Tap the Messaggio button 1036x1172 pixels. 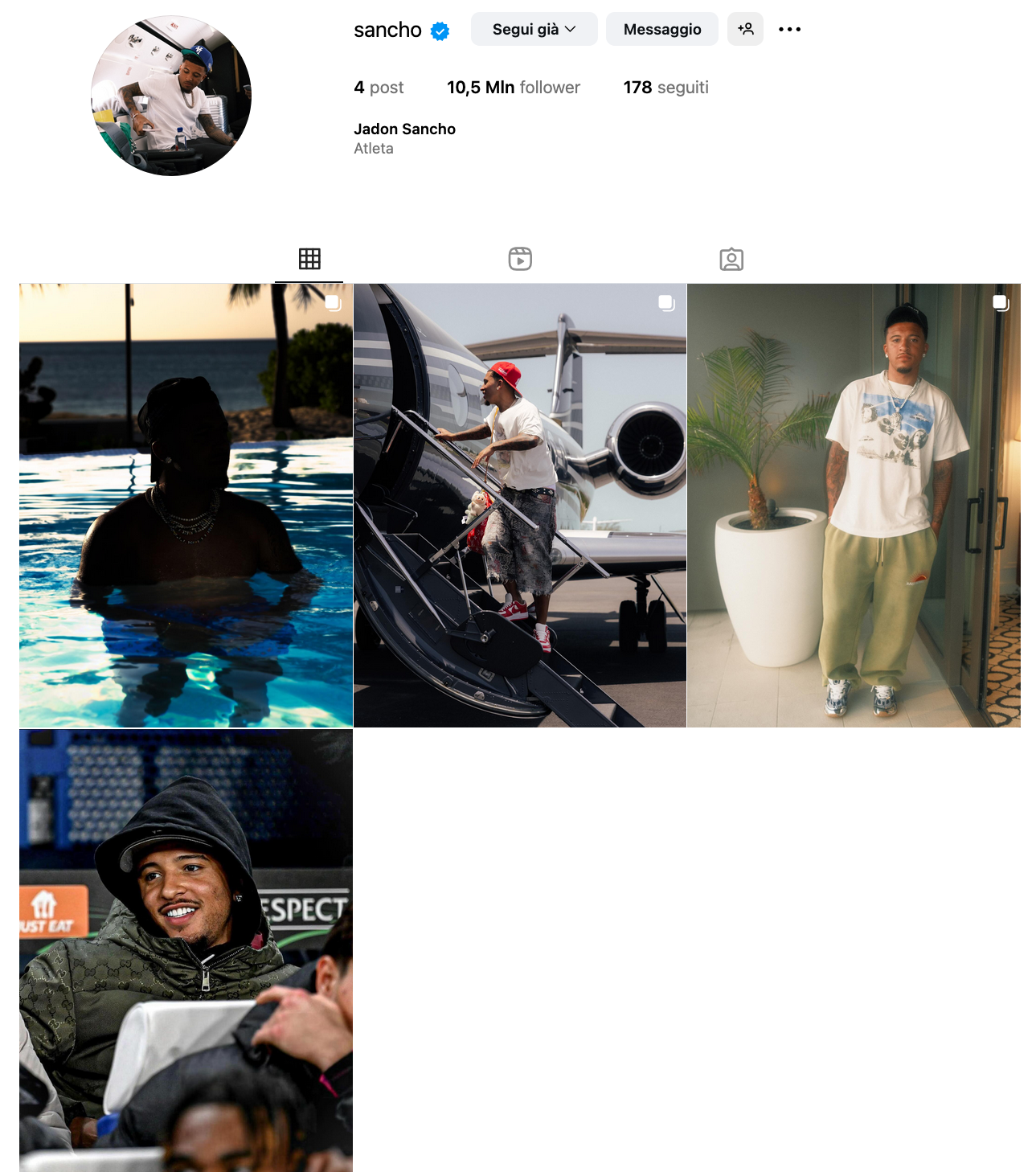point(661,29)
